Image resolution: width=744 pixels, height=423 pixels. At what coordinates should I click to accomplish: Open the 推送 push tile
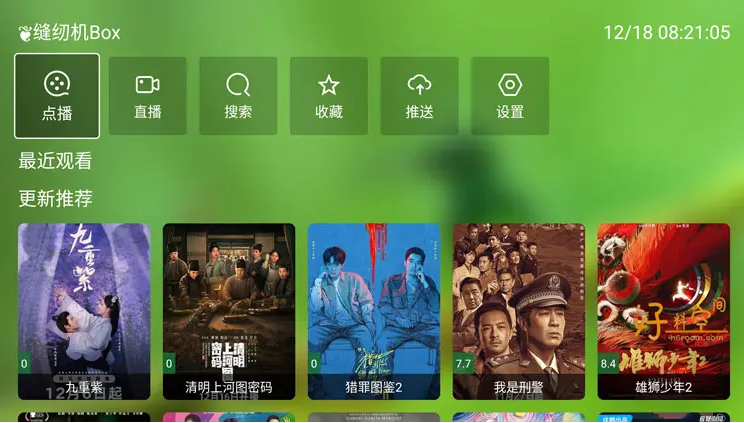pyautogui.click(x=420, y=96)
